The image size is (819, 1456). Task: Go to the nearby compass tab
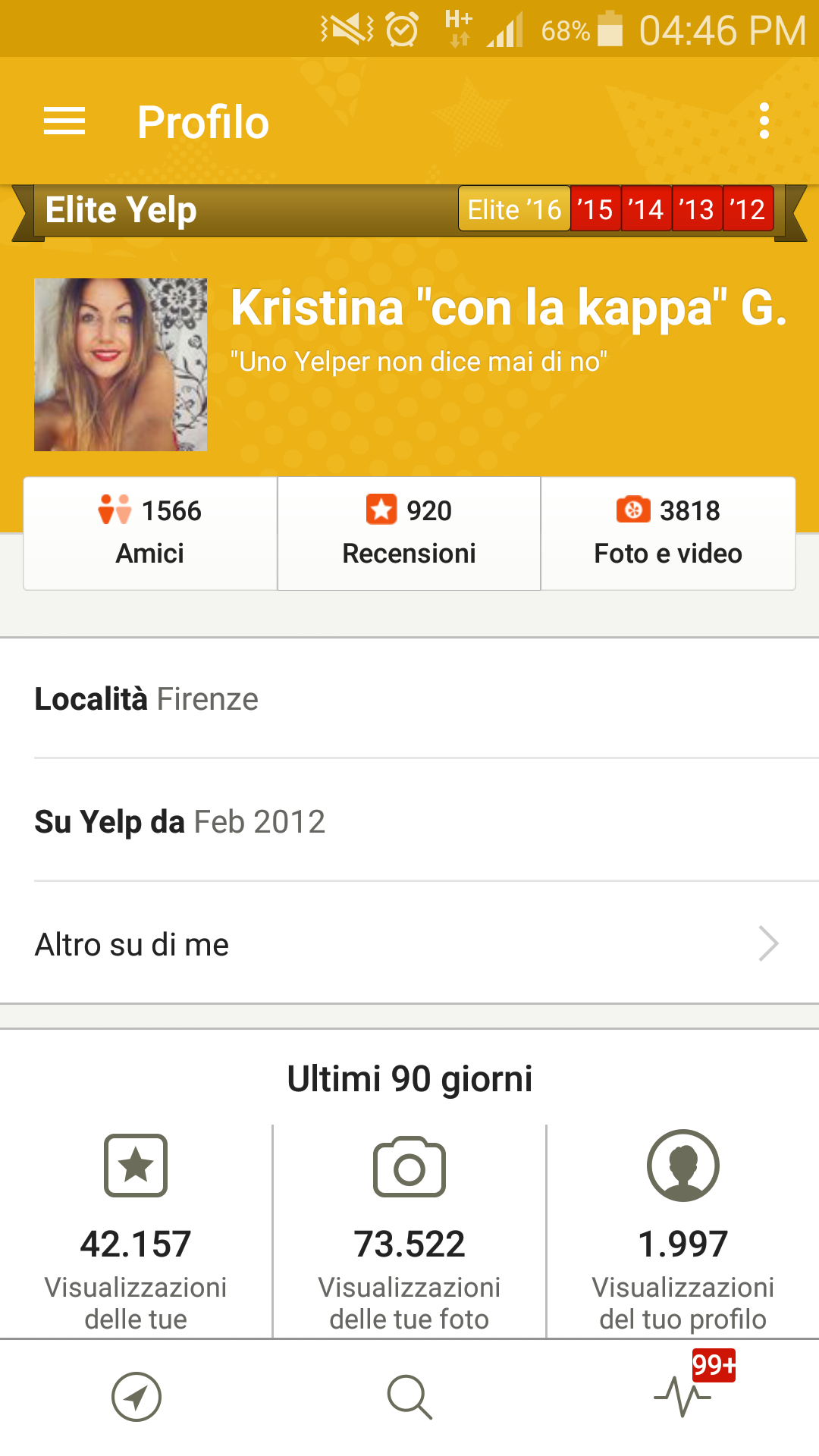pyautogui.click(x=136, y=1396)
